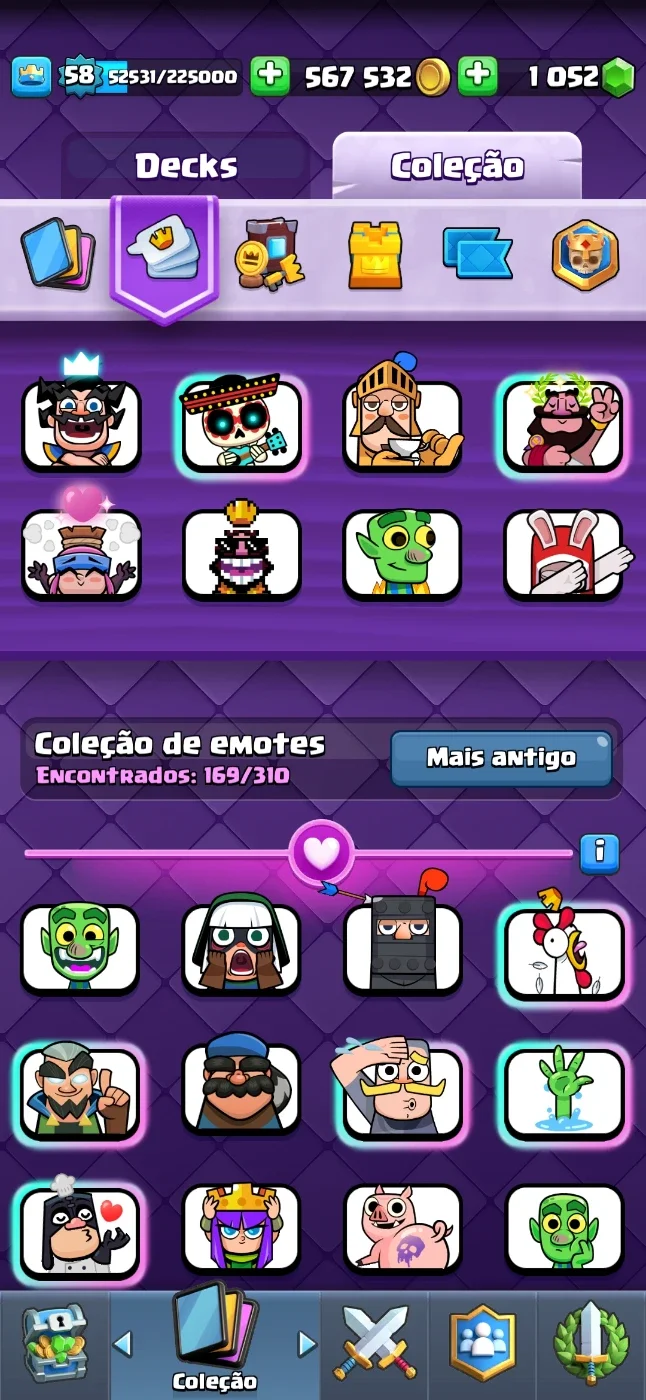Viewport: 646px width, 1400px height.
Task: Add more gold coins with plus button
Action: click(x=269, y=76)
